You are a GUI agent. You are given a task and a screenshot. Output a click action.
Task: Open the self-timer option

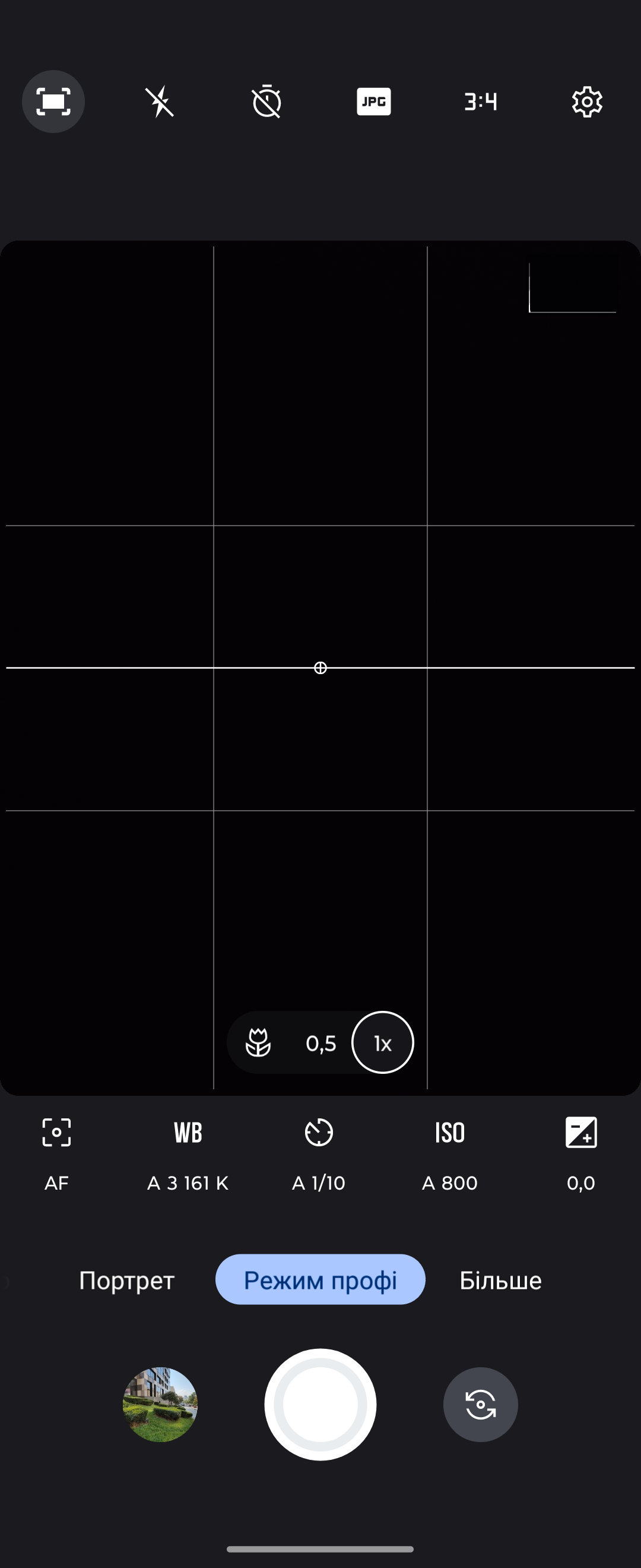pyautogui.click(x=267, y=102)
